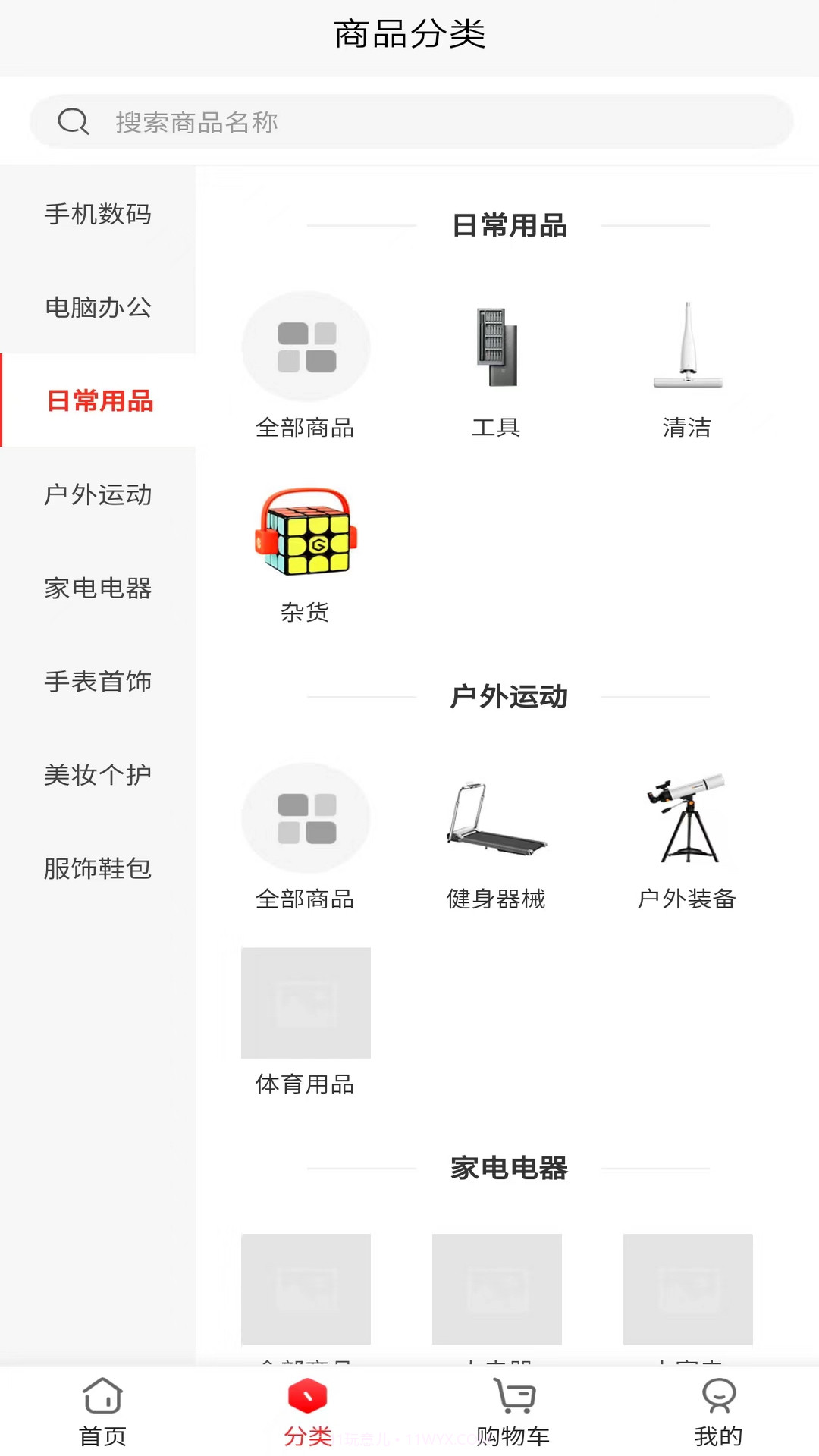819x1456 pixels.
Task: Select the 户外运动 sidebar category
Action: (x=99, y=495)
